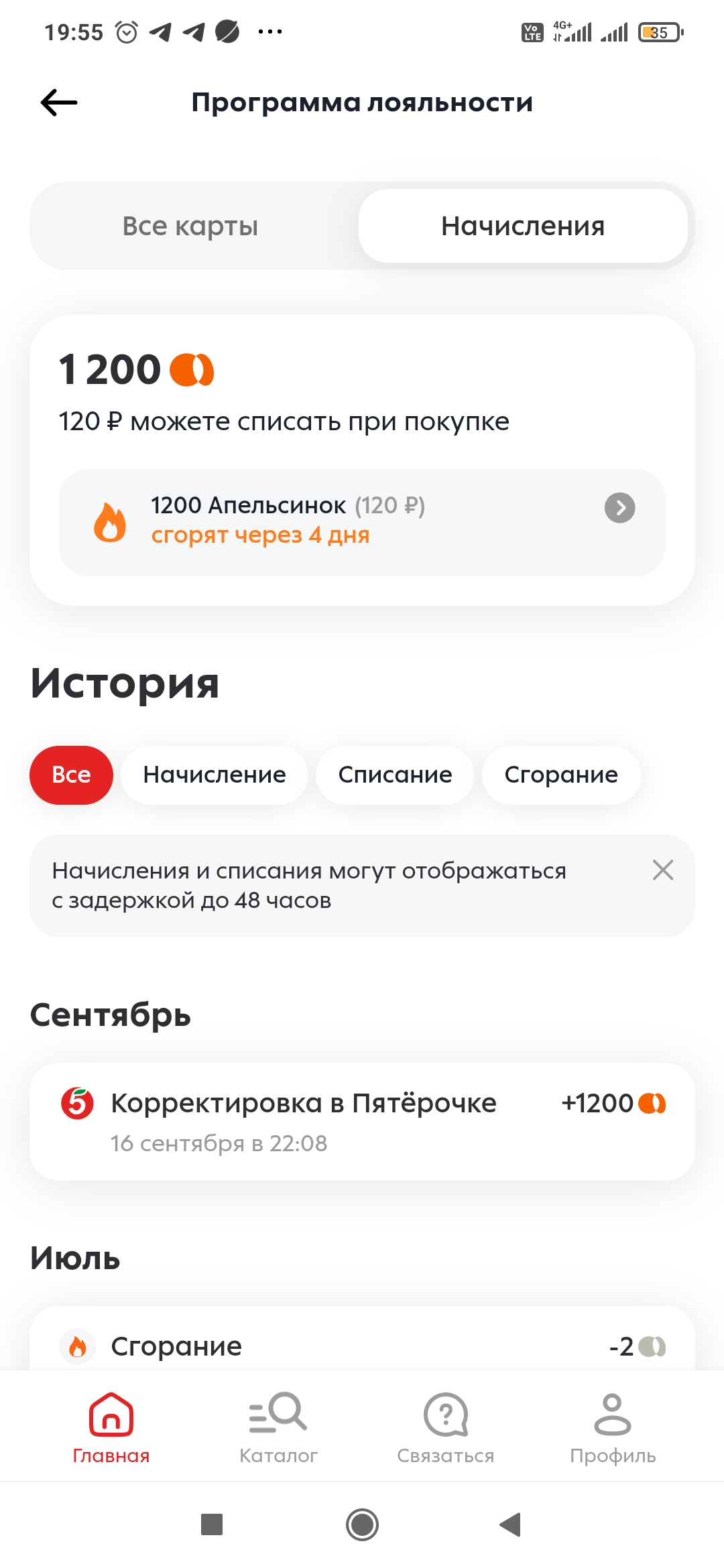Image resolution: width=724 pixels, height=1568 pixels.
Task: Open Корректировка в Пятёрочке transaction
Action: 362,1121
